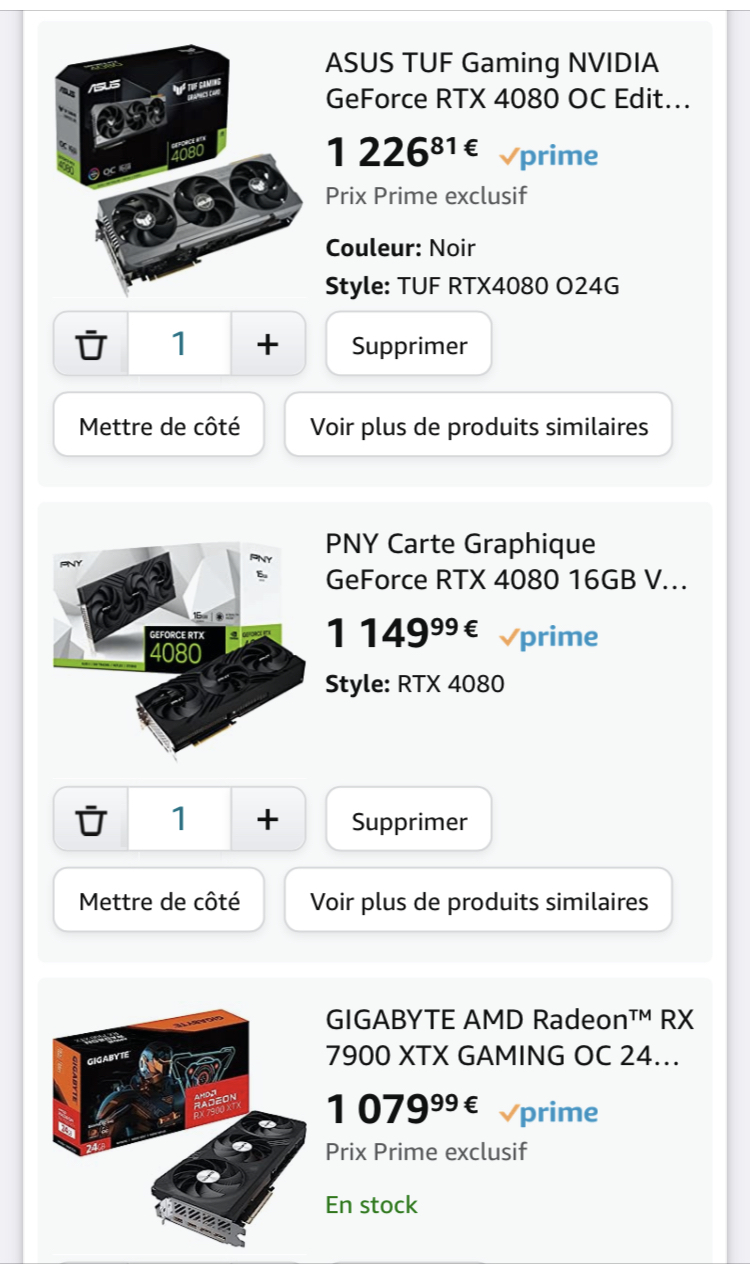Screen dimensions: 750x1264
Task: Open ASUS TUF Gaming NVIDIA GeForce product title
Action: (x=508, y=81)
